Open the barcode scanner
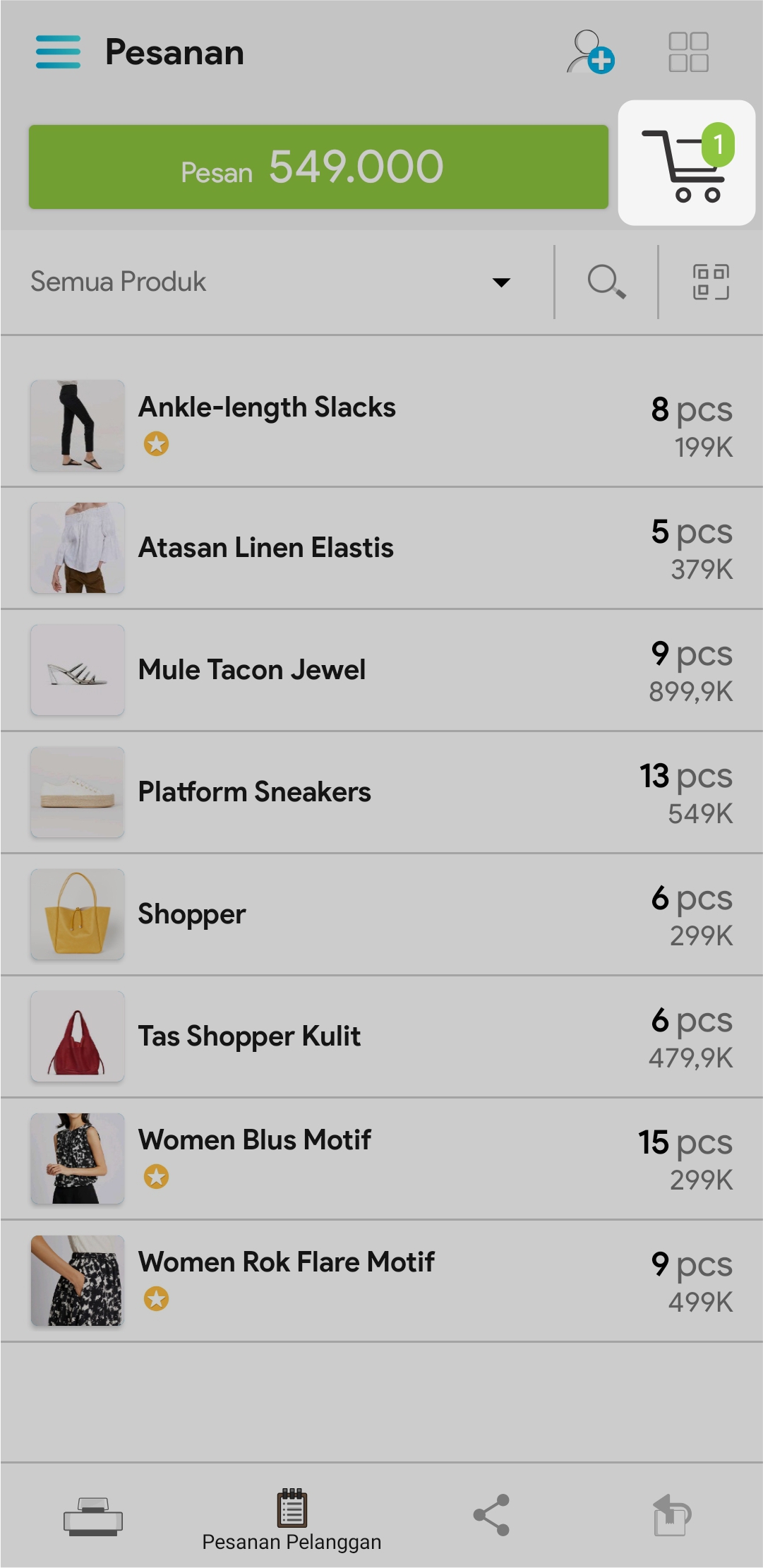This screenshot has width=763, height=1568. [x=710, y=282]
